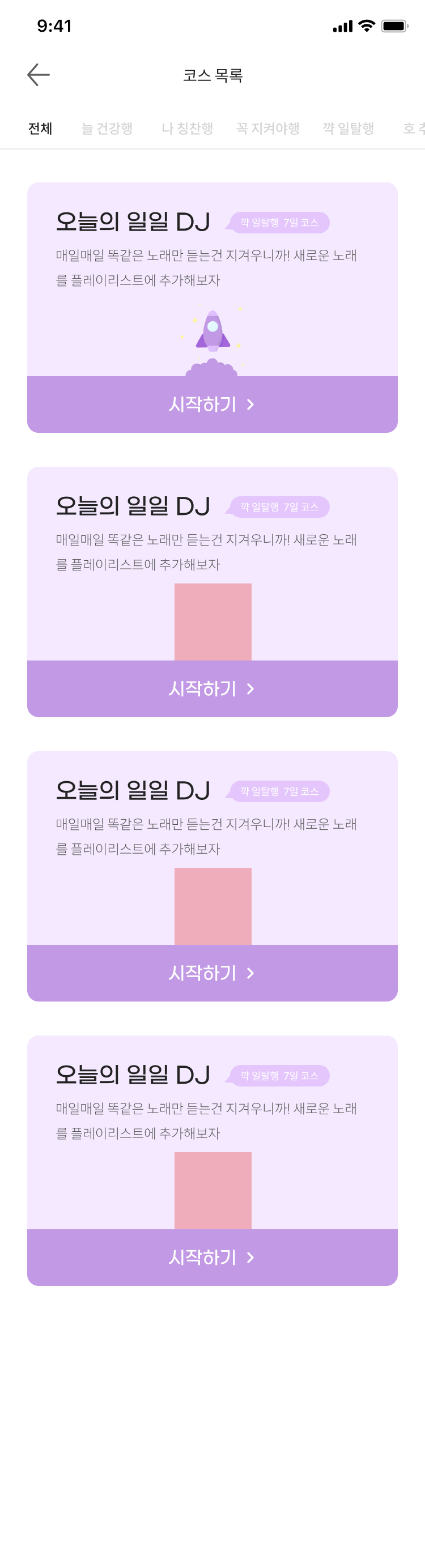Tap 시작하기 on the rocket illustration card
Screen dimensions: 425x1568
click(x=212, y=404)
